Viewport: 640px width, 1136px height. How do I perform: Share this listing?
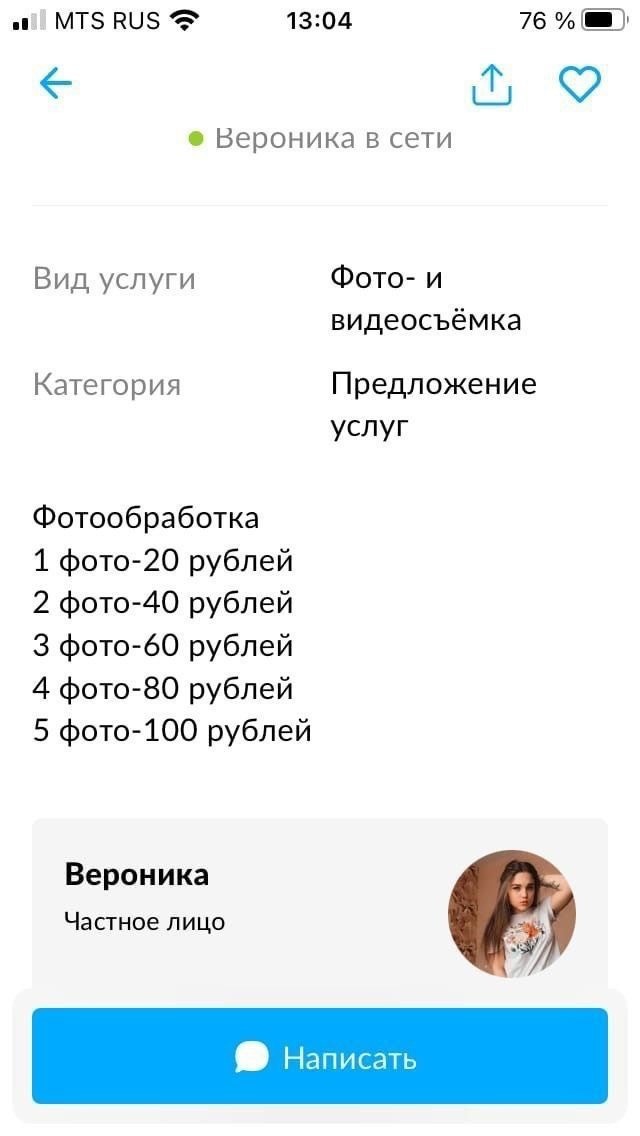coord(491,86)
